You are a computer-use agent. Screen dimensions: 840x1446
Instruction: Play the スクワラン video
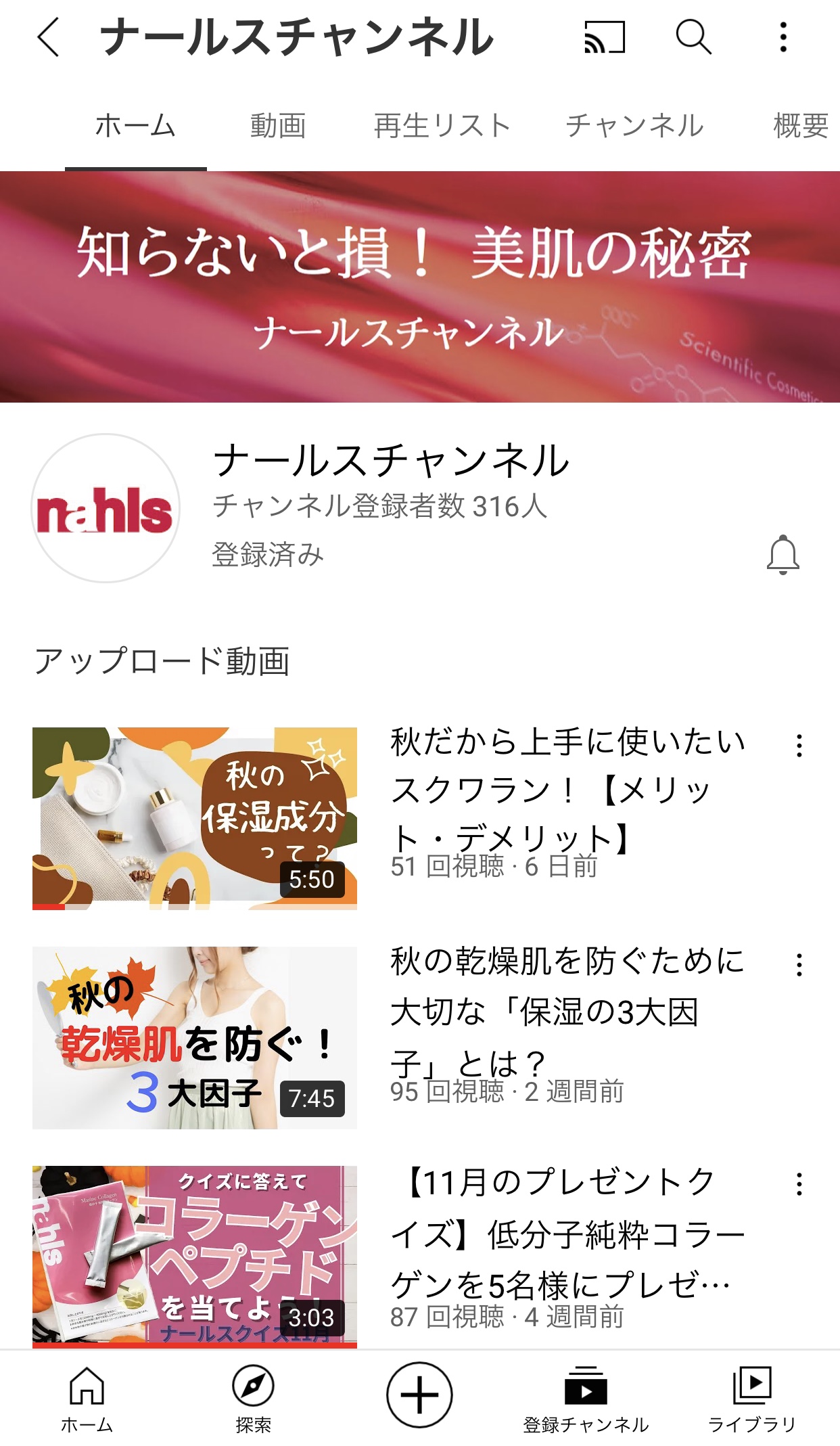[x=195, y=818]
